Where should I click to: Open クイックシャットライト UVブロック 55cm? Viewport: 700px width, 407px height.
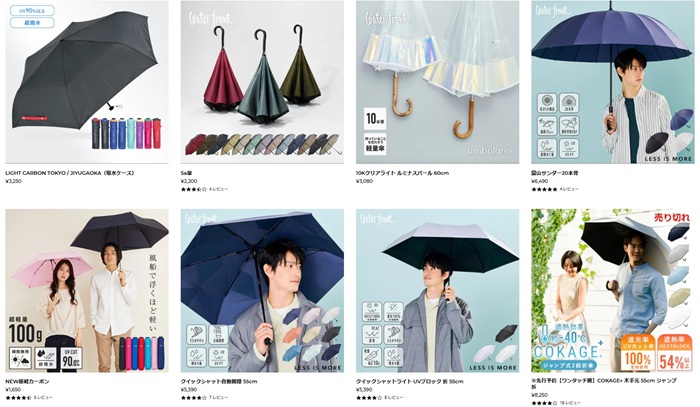[437, 290]
